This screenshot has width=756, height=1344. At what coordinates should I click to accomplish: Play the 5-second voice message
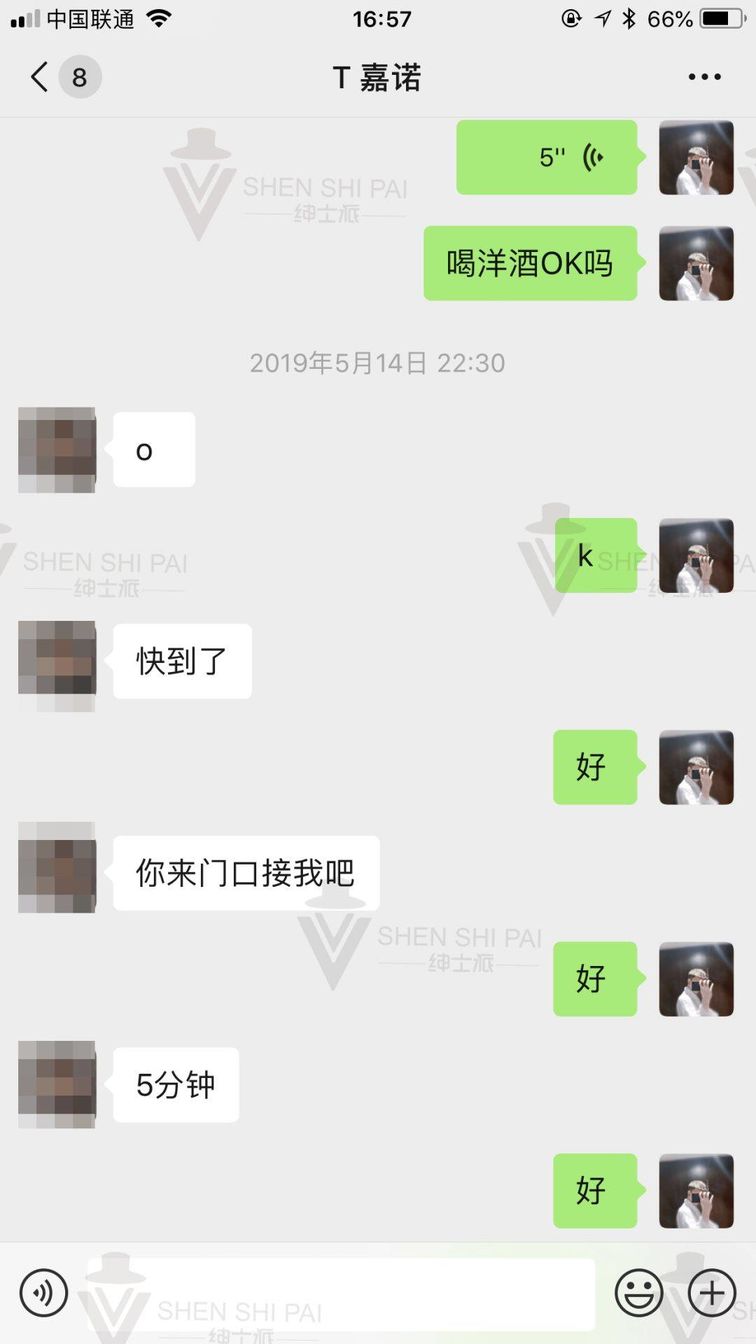[547, 157]
